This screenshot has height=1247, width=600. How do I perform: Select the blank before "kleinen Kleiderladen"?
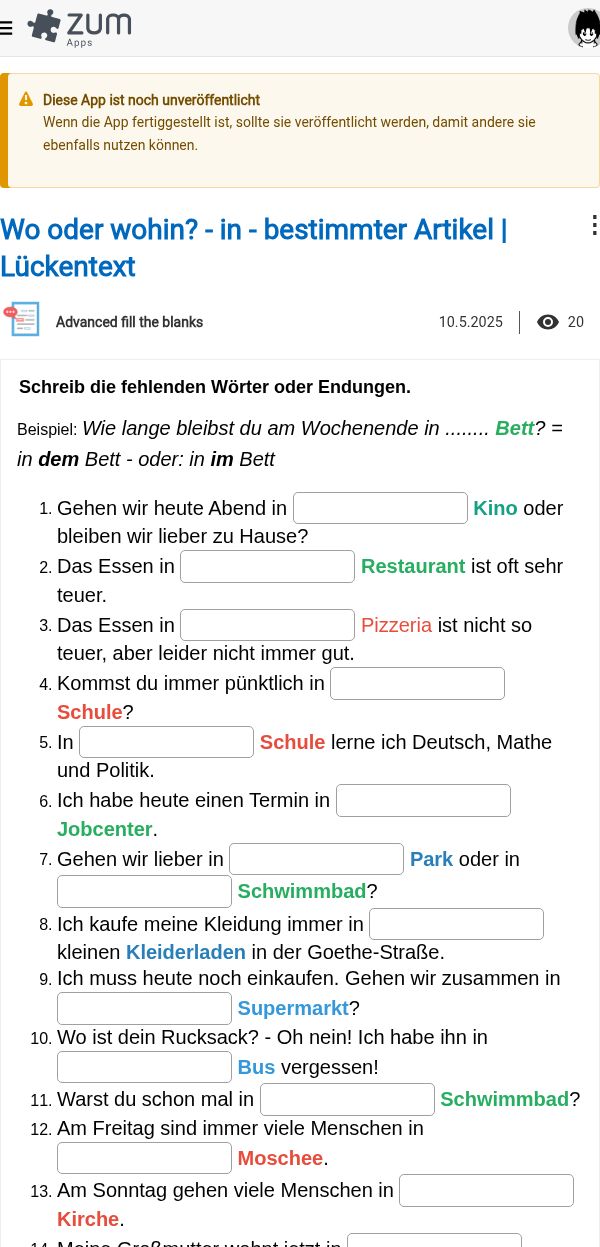click(x=456, y=924)
